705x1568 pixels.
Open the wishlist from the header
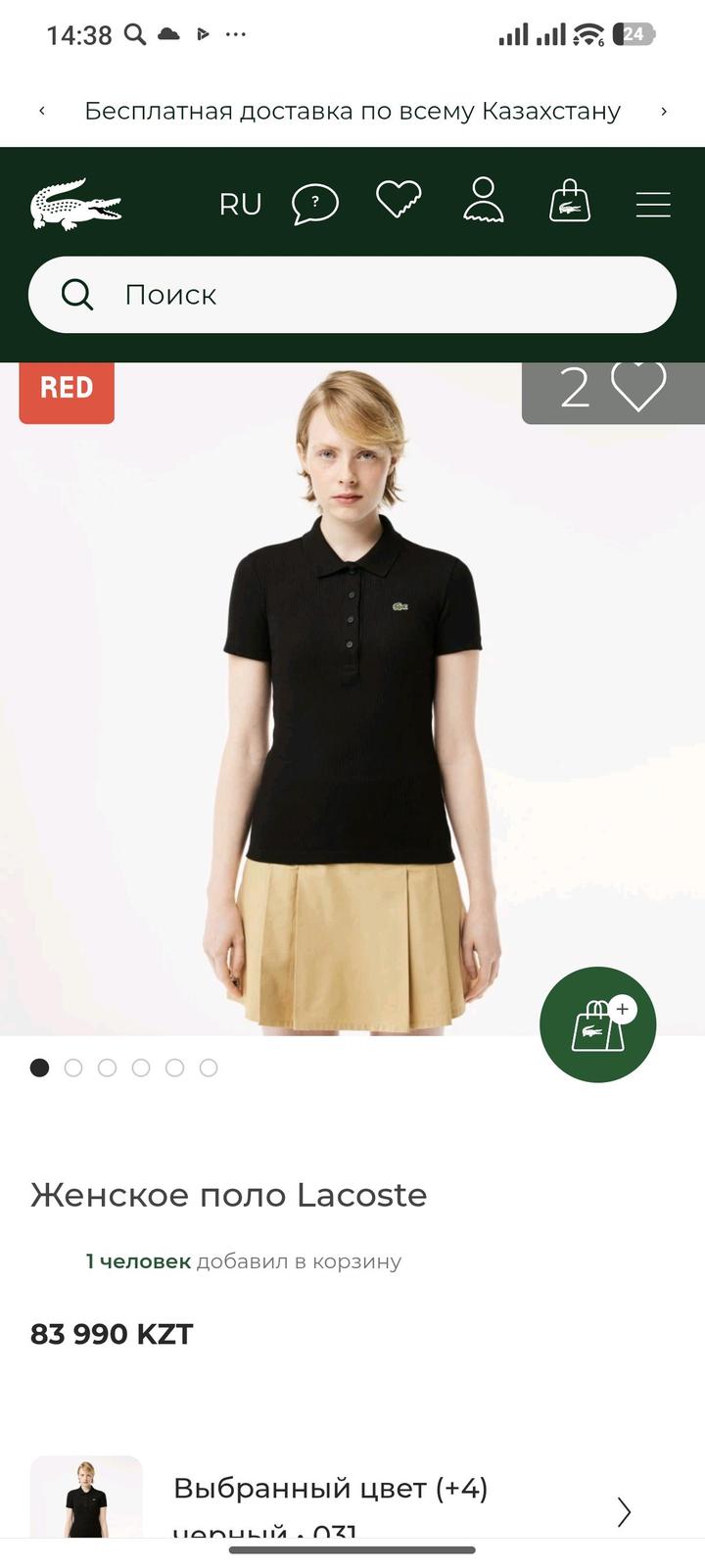[x=399, y=200]
